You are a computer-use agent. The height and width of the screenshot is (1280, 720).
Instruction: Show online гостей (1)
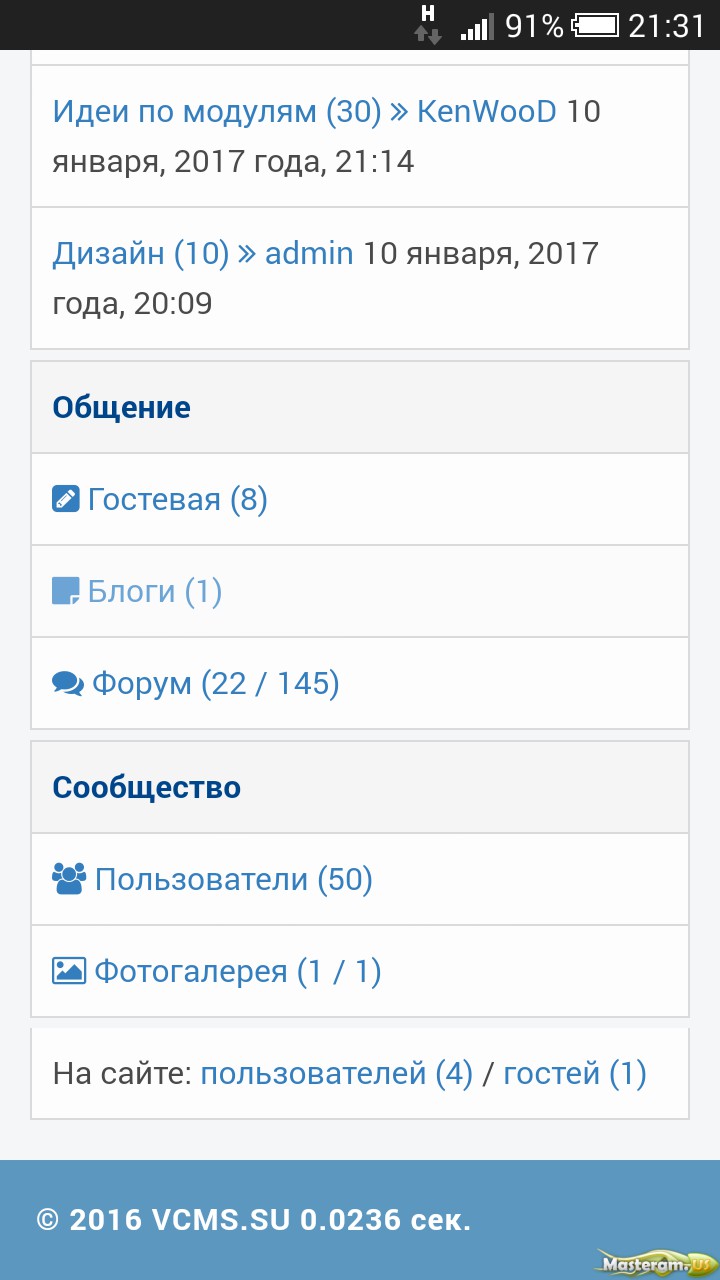[575, 1074]
